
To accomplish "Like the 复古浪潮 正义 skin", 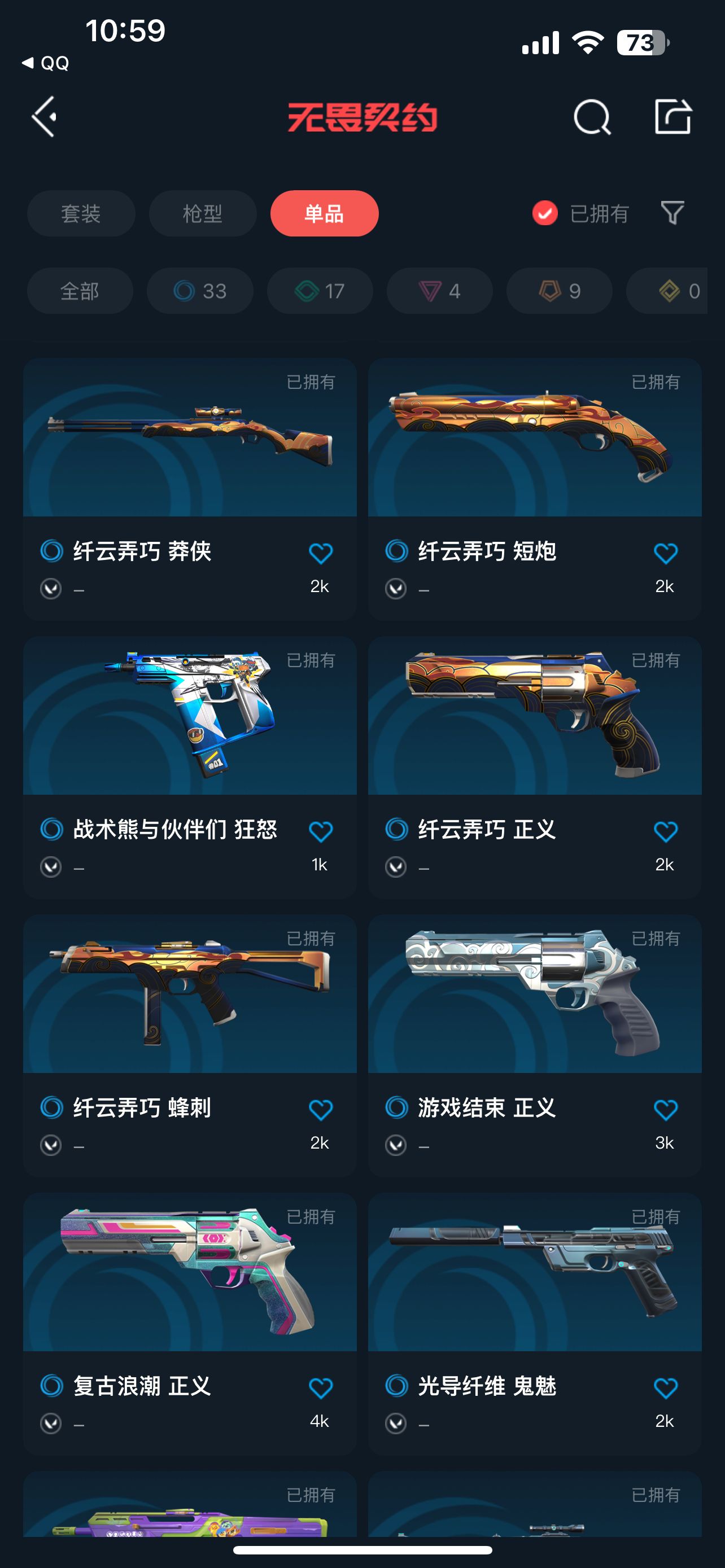I will [320, 1388].
